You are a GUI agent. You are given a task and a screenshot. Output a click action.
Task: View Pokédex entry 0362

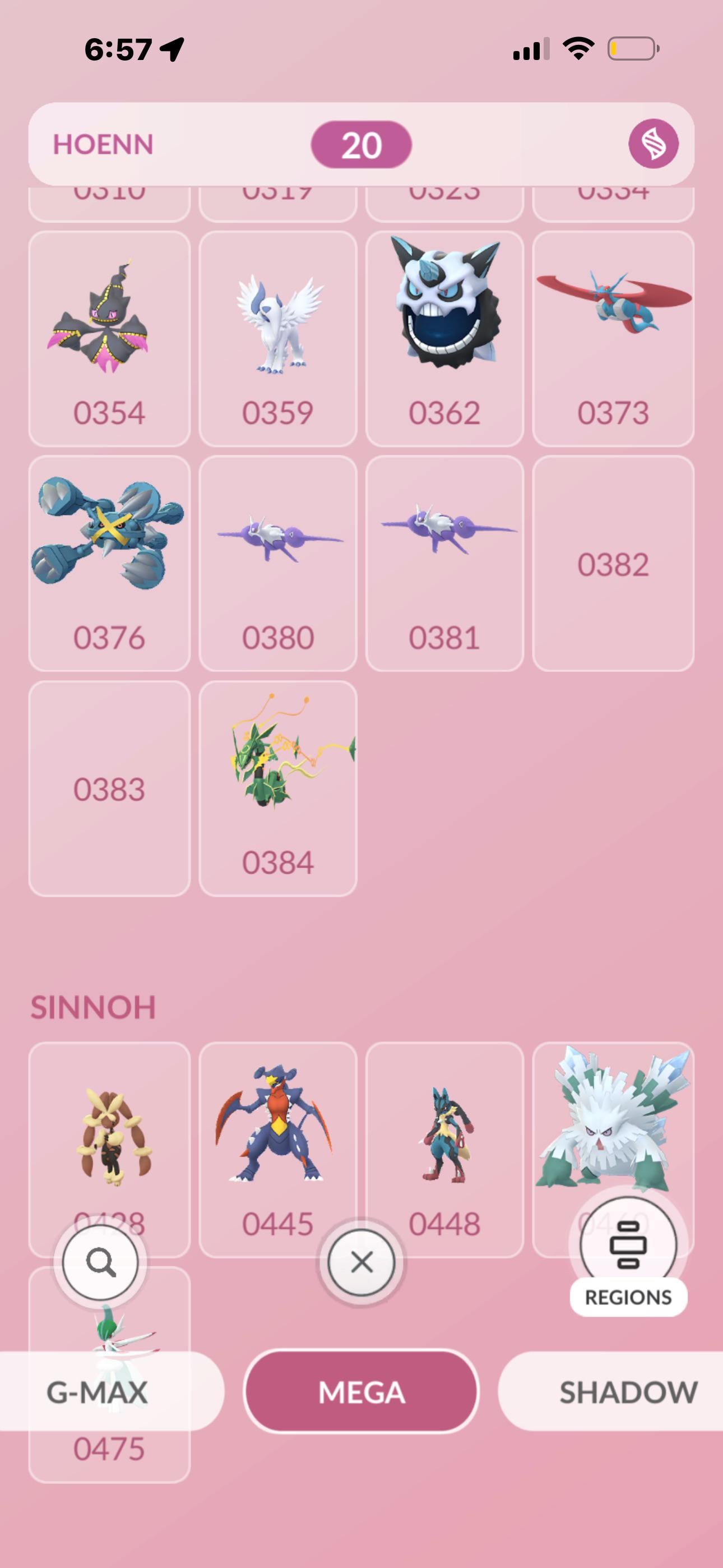pyautogui.click(x=444, y=338)
